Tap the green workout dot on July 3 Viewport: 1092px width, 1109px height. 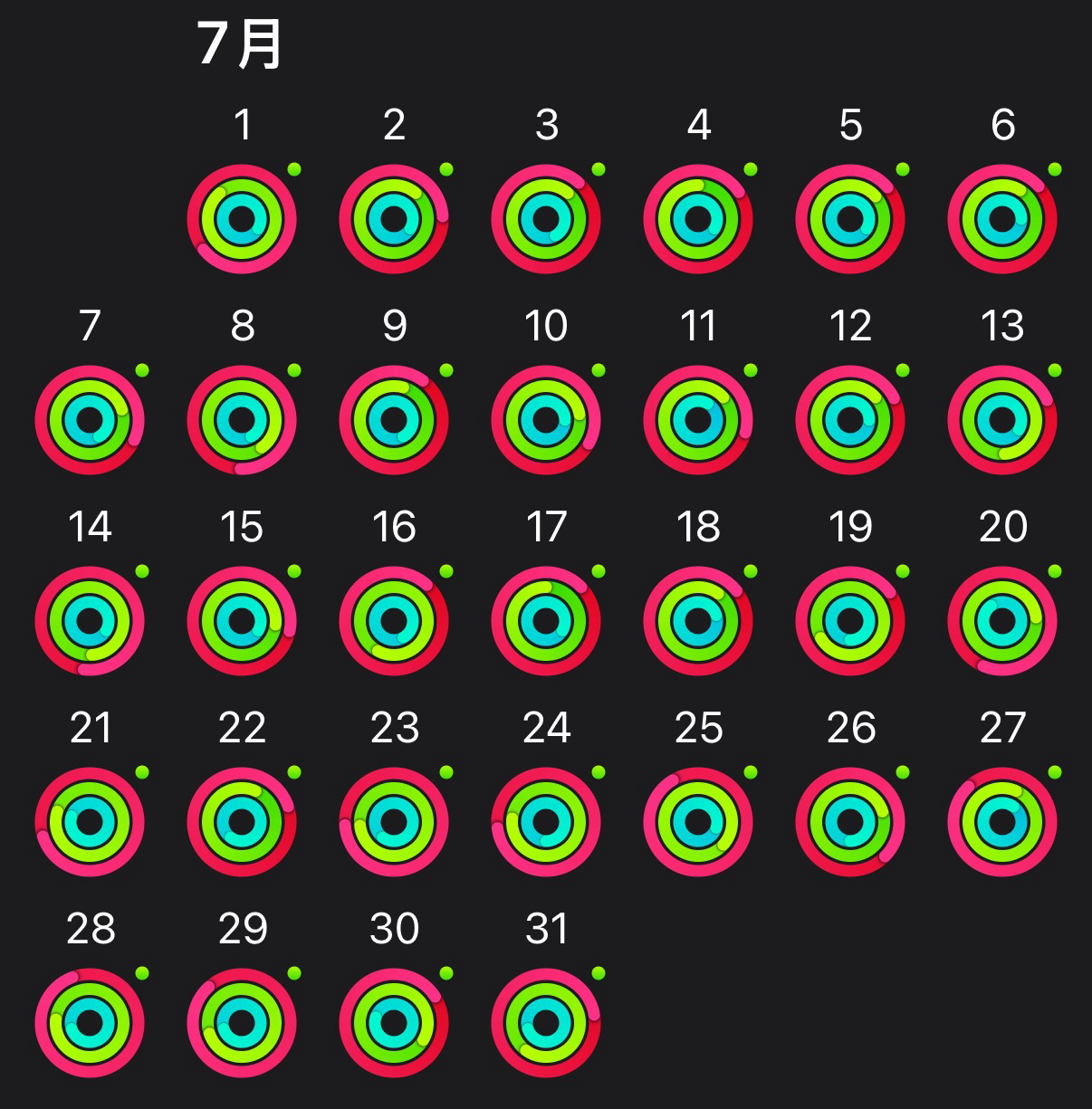pos(598,168)
